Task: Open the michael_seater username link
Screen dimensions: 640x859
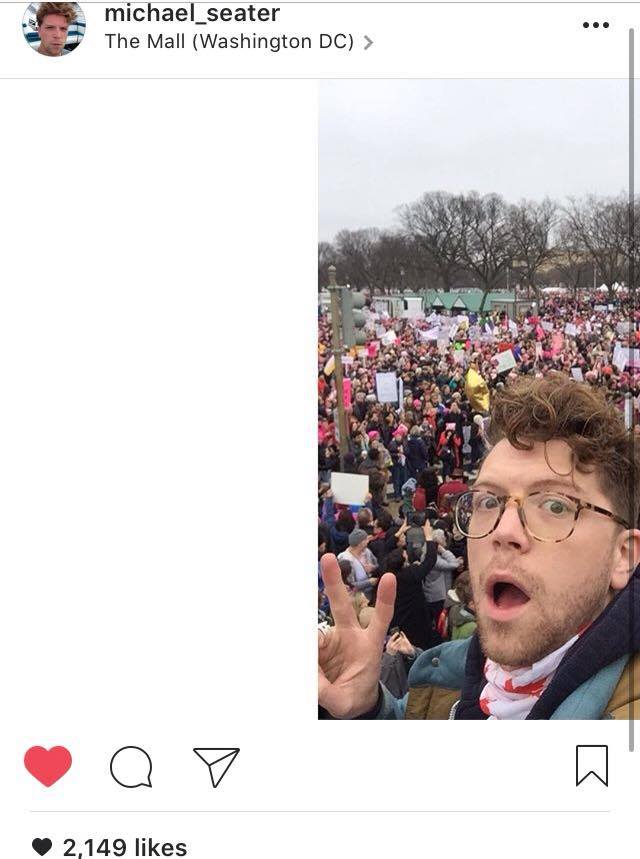Action: (191, 14)
